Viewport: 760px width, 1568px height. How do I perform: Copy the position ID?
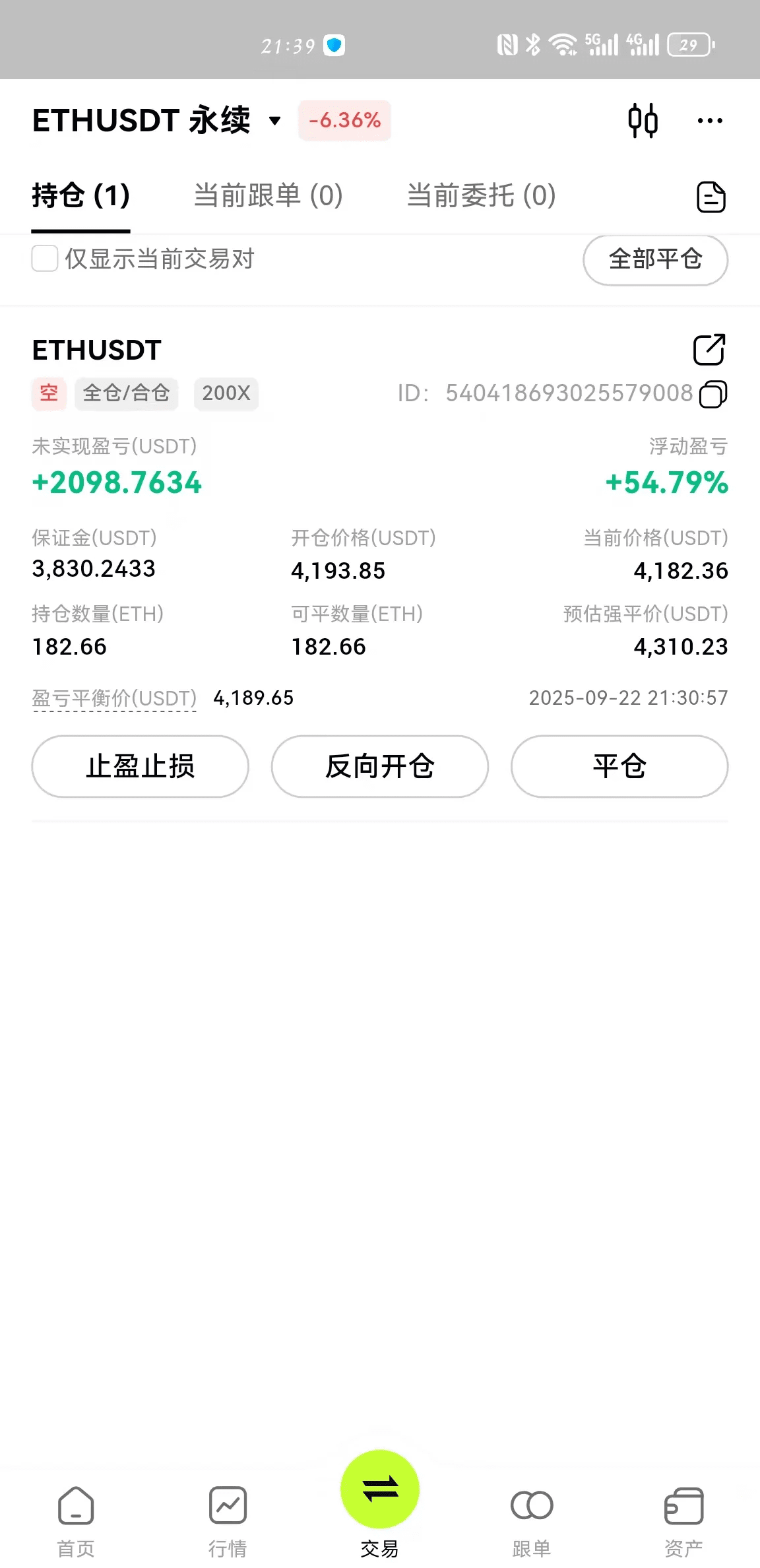point(713,394)
